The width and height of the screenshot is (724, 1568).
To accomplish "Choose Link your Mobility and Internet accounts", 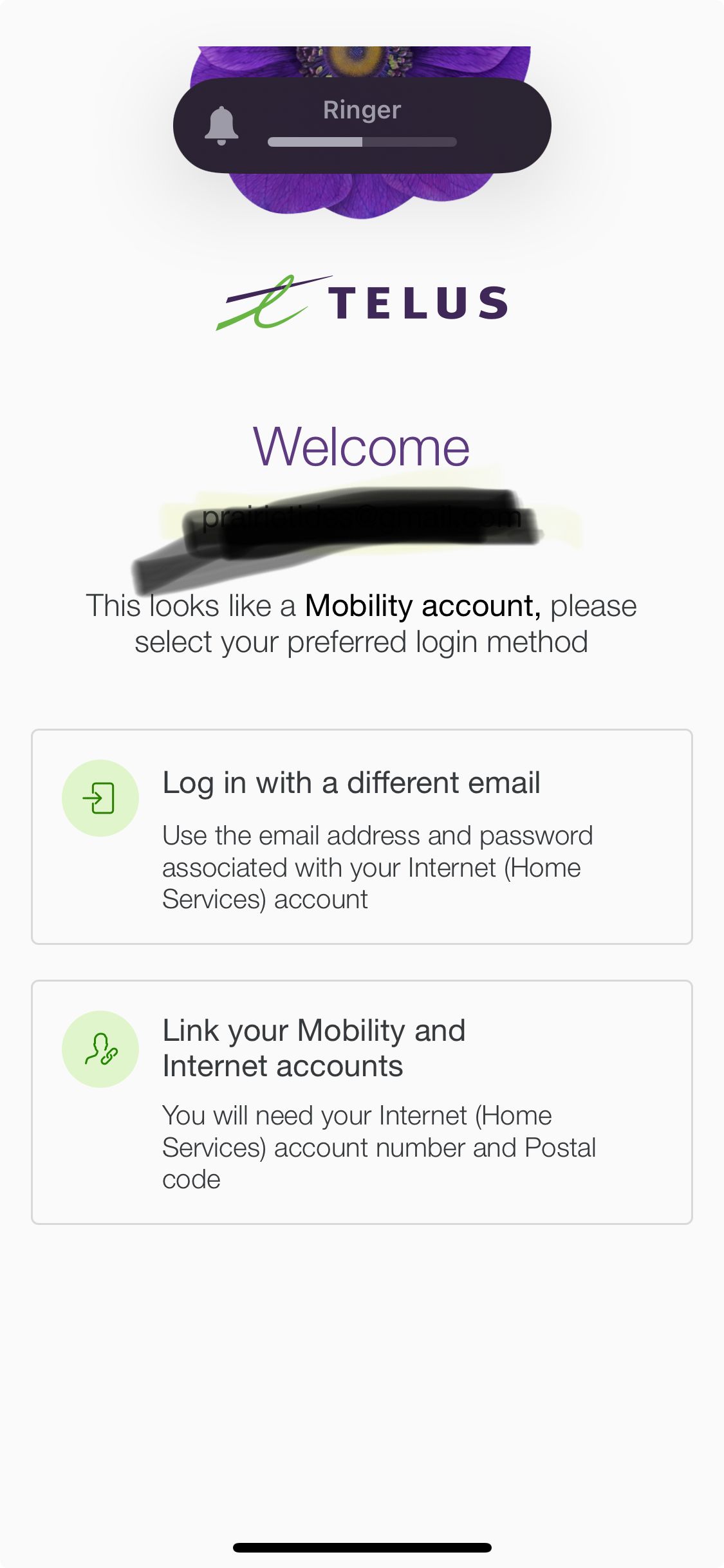I will [362, 1101].
